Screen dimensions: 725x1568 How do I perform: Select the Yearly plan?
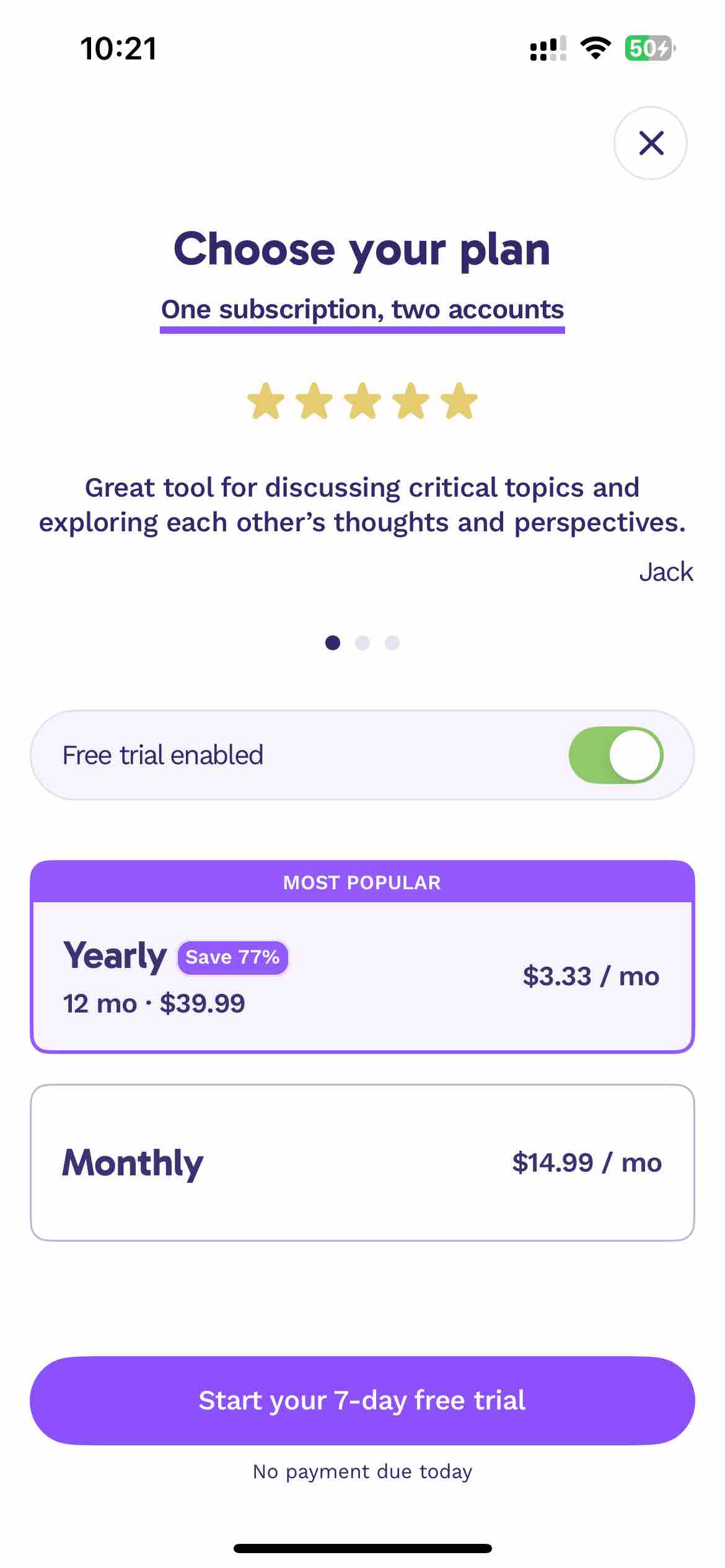362,976
